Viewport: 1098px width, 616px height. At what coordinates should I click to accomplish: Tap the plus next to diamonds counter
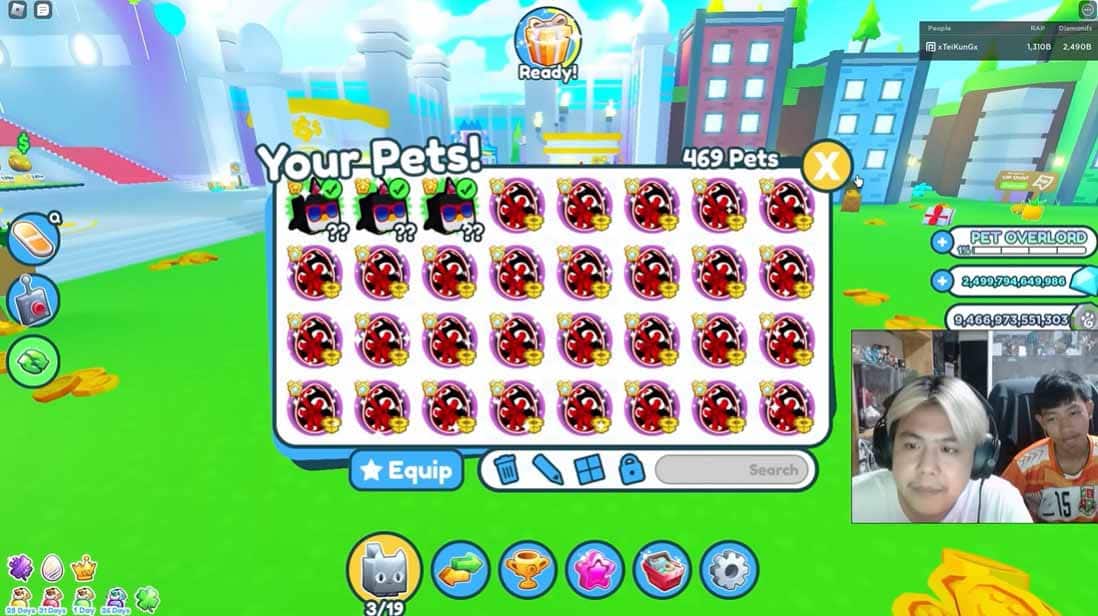tap(942, 282)
